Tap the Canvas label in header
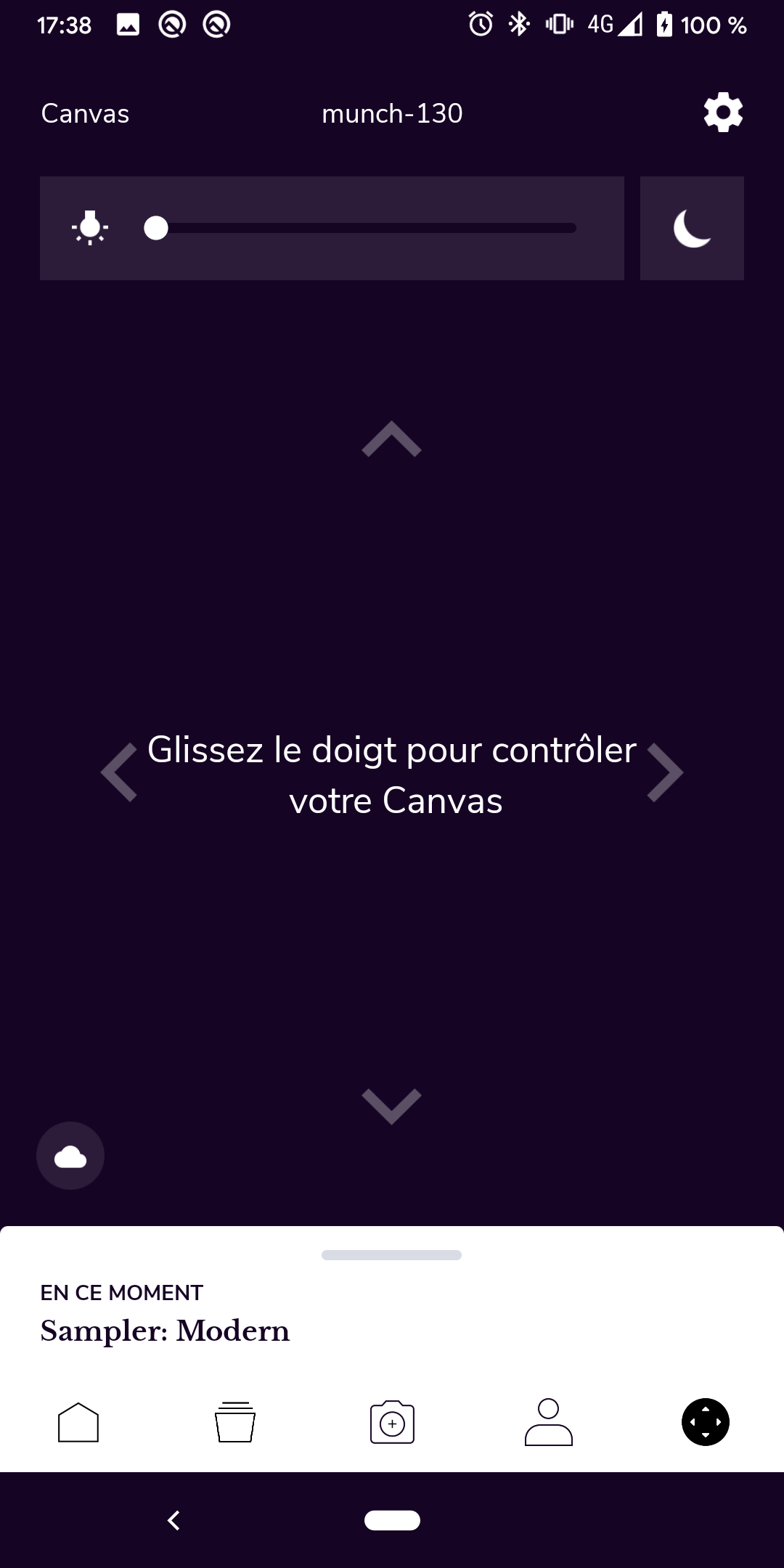 pyautogui.click(x=86, y=113)
